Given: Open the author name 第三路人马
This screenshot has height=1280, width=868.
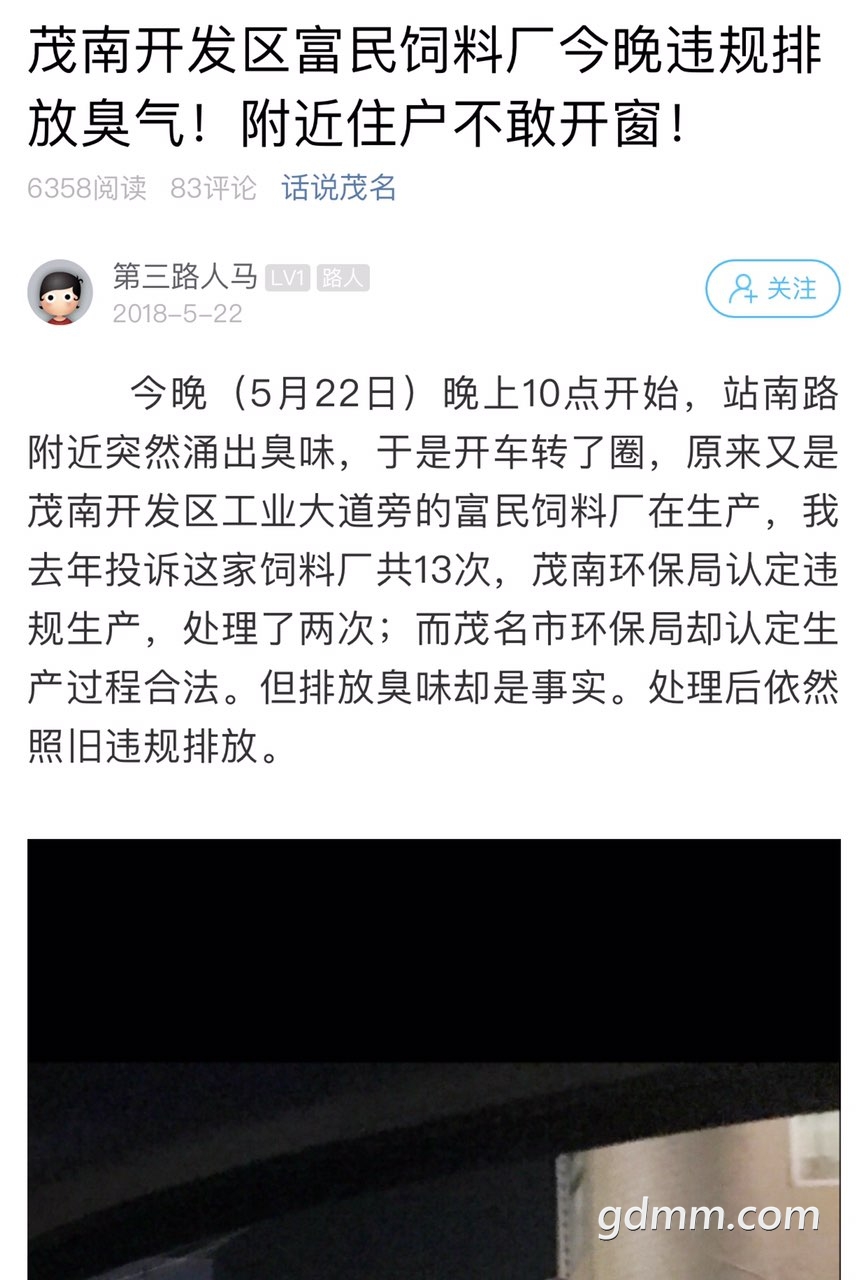Looking at the screenshot, I should [x=184, y=277].
